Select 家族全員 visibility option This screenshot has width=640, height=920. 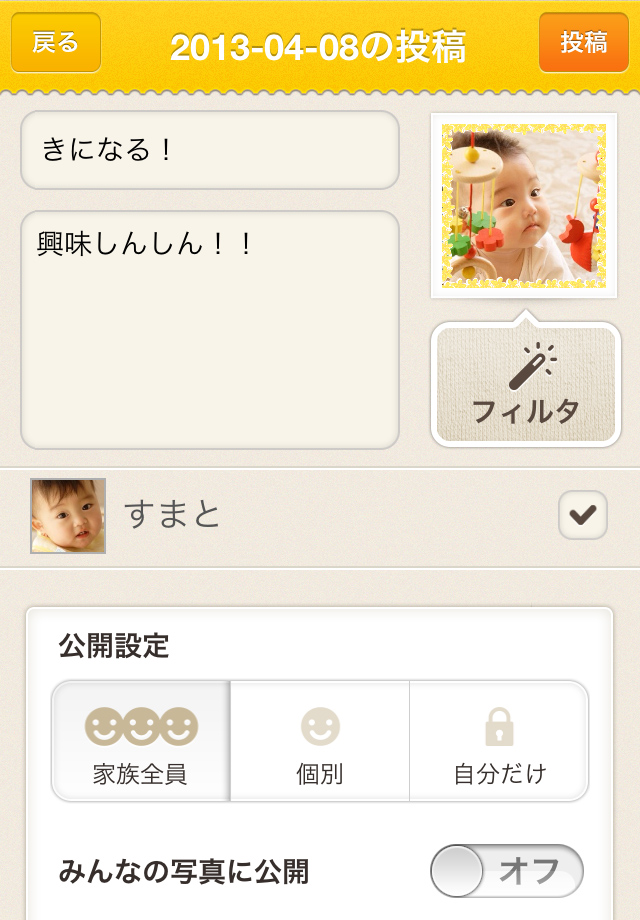[141, 741]
